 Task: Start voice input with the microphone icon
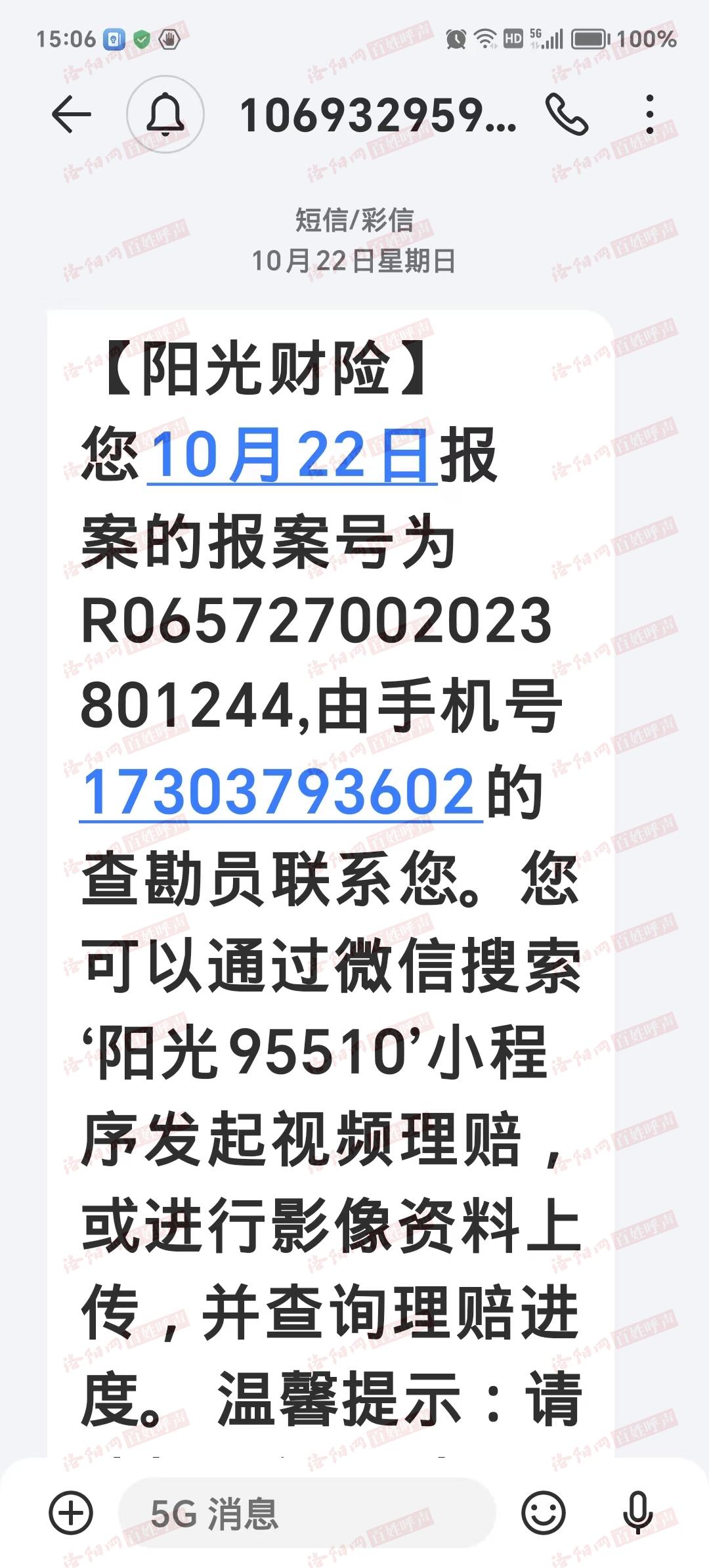tap(637, 1513)
